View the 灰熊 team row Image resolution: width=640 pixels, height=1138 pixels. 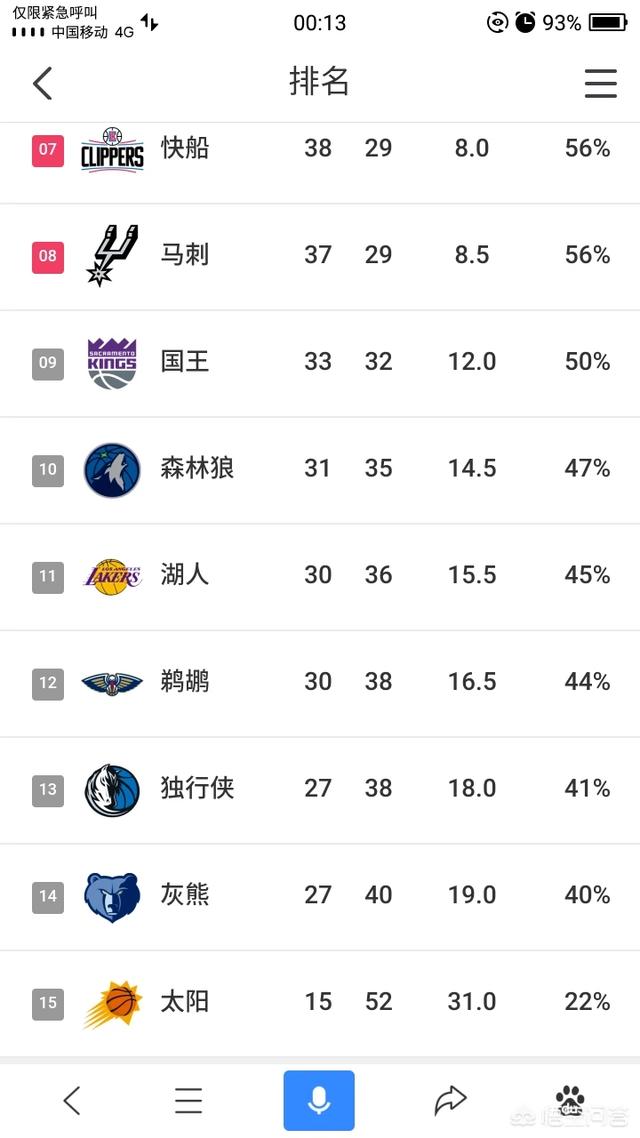click(x=320, y=897)
